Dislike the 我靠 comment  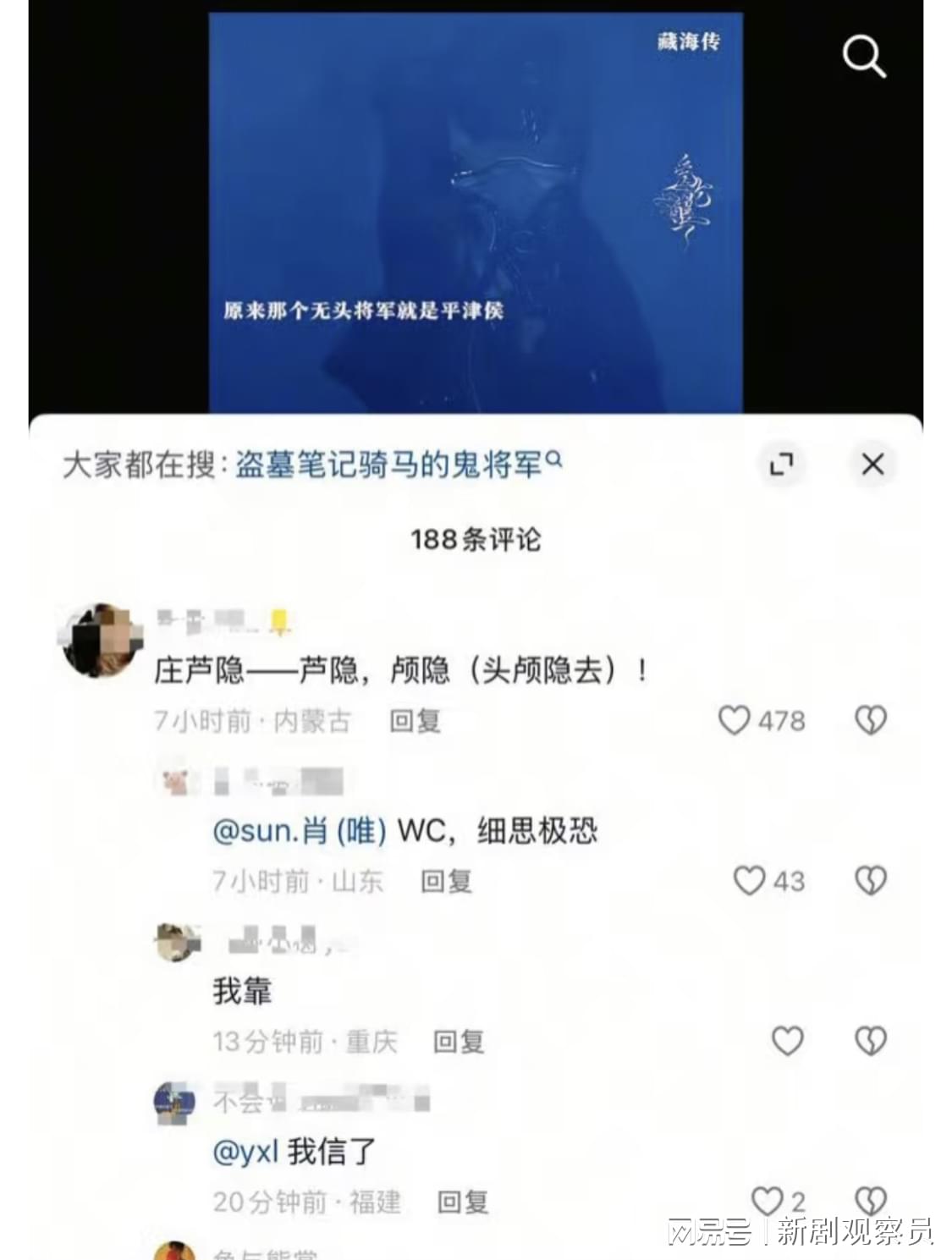tap(870, 1040)
